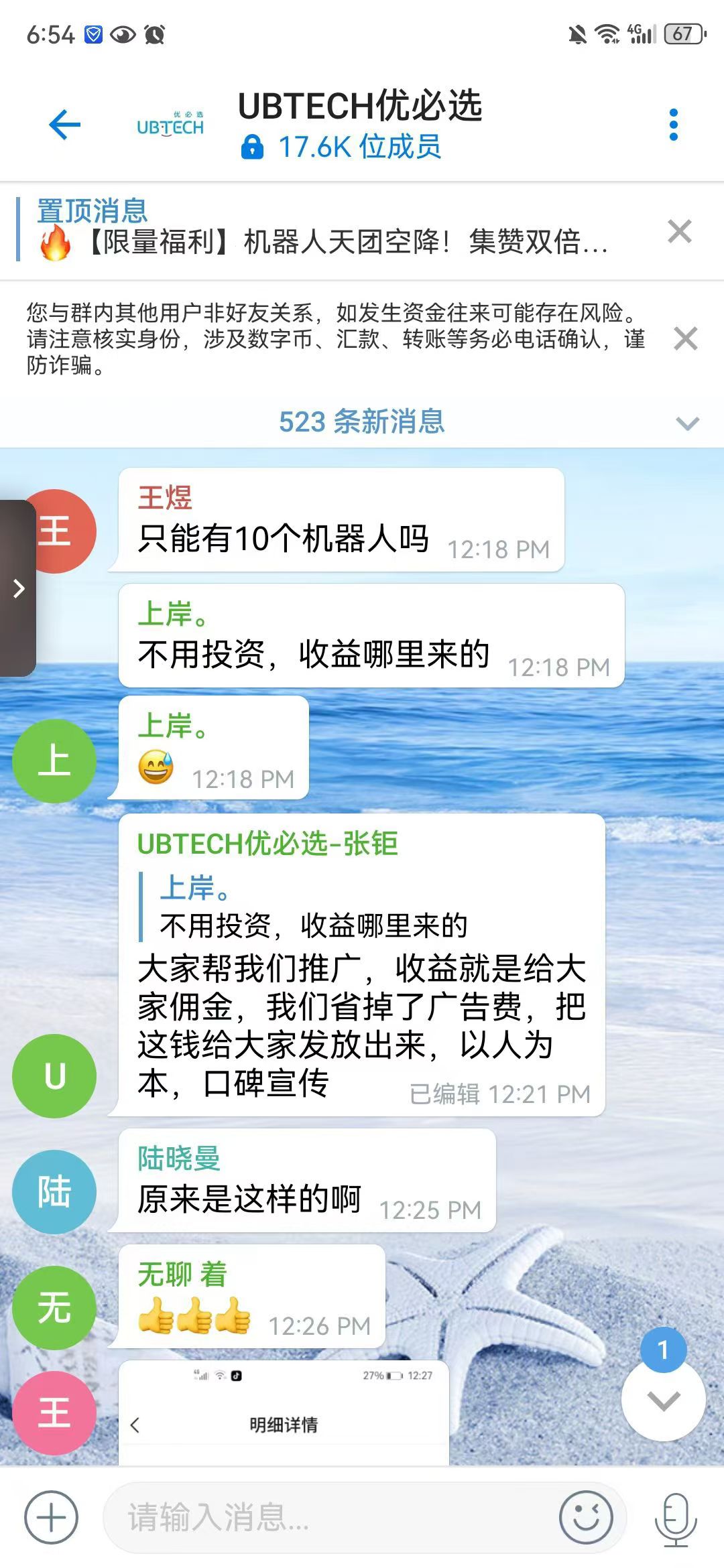Open the three-dot overflow menu
The width and height of the screenshot is (724, 1568).
[674, 125]
